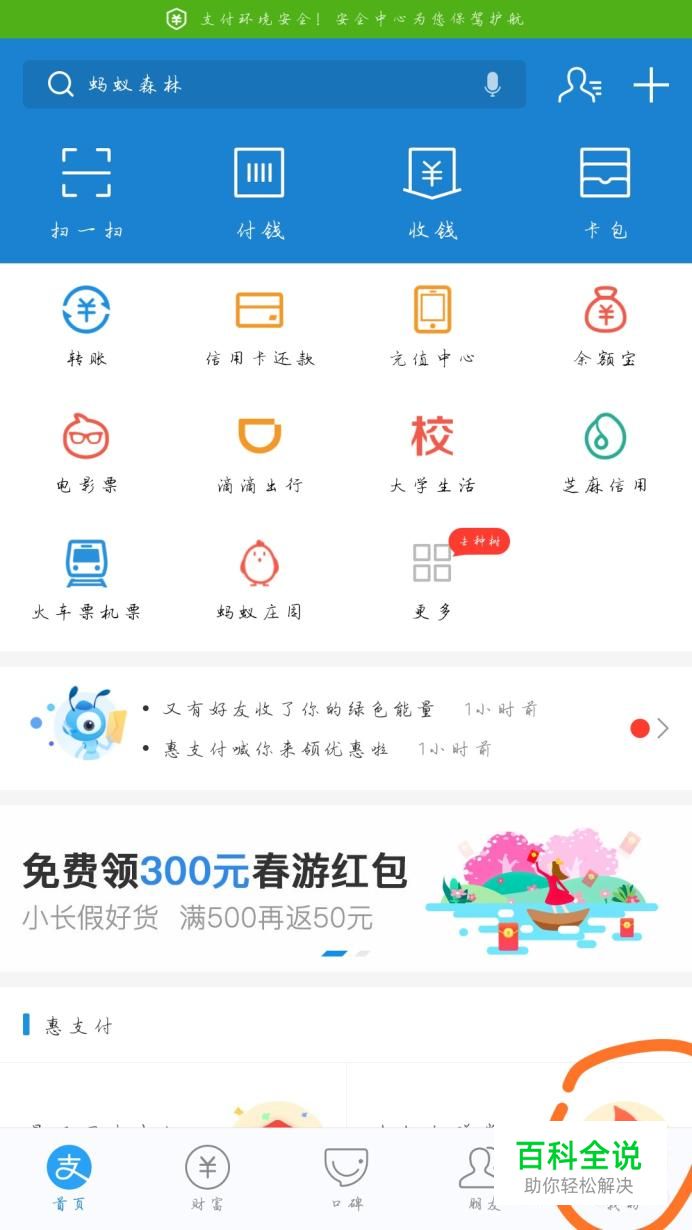Open 余额宝

605,325
